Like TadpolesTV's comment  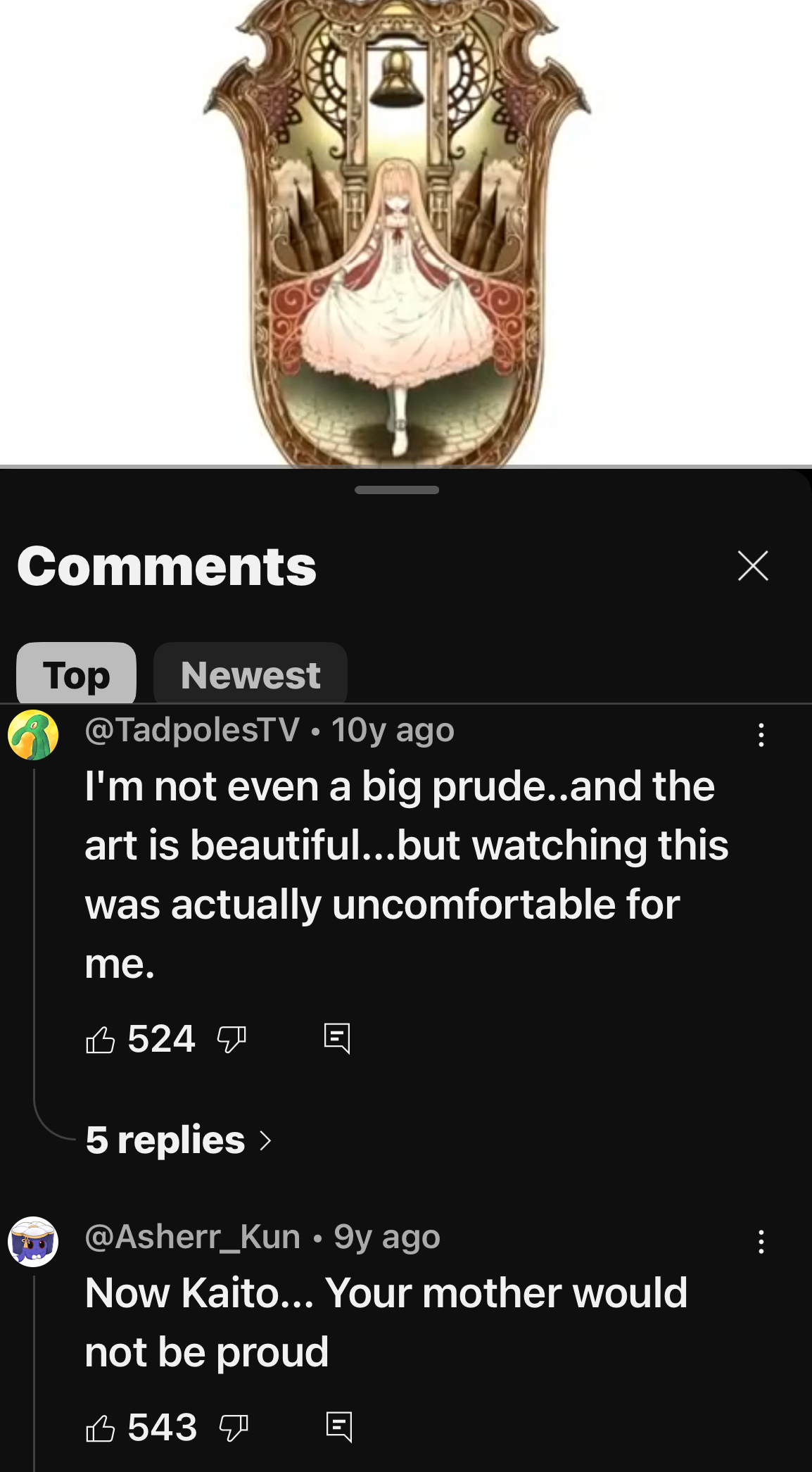tap(100, 1039)
